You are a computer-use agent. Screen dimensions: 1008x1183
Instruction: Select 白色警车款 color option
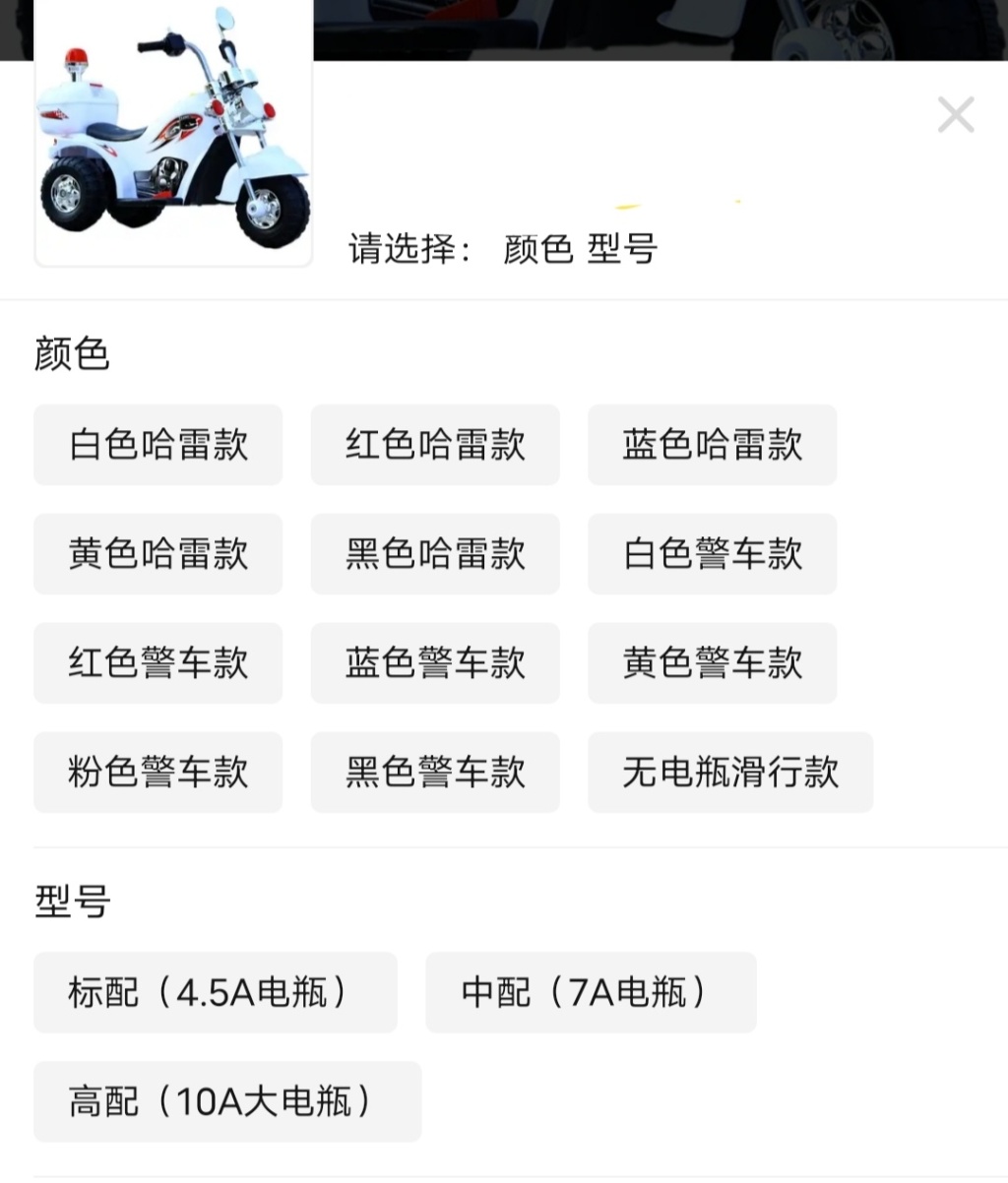point(712,554)
